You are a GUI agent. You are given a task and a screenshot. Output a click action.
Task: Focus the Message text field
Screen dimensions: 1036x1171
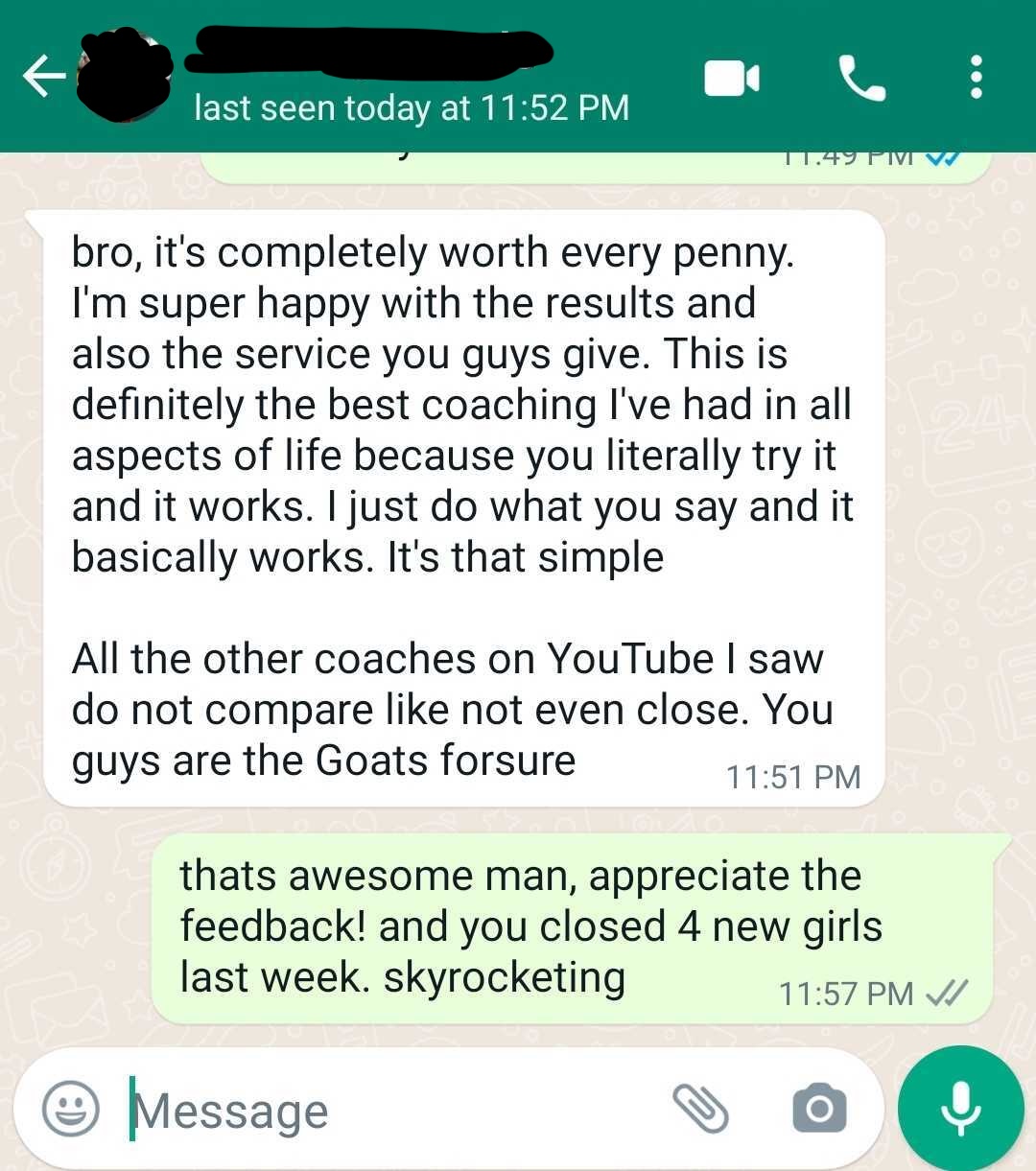point(384,1111)
